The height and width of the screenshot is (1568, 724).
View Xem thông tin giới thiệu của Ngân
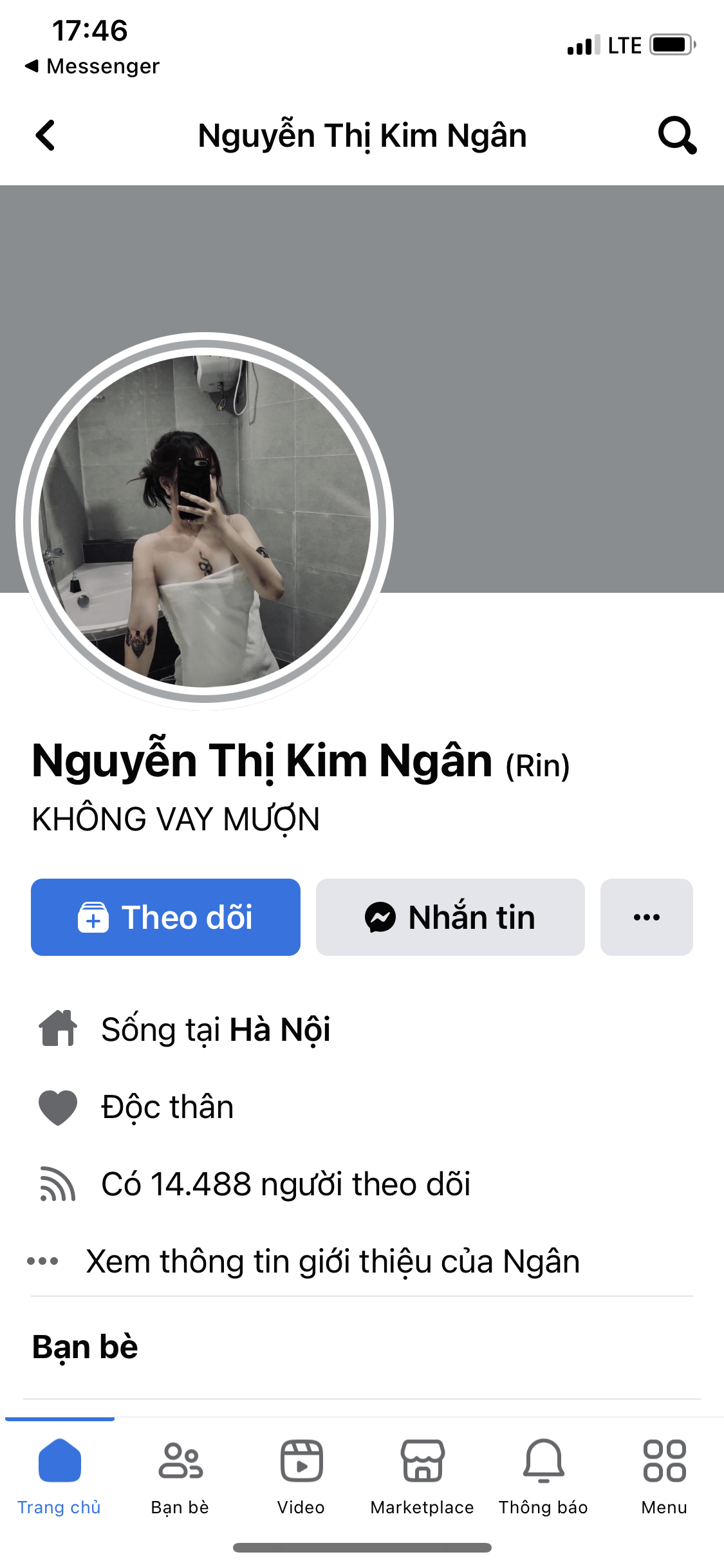332,1261
